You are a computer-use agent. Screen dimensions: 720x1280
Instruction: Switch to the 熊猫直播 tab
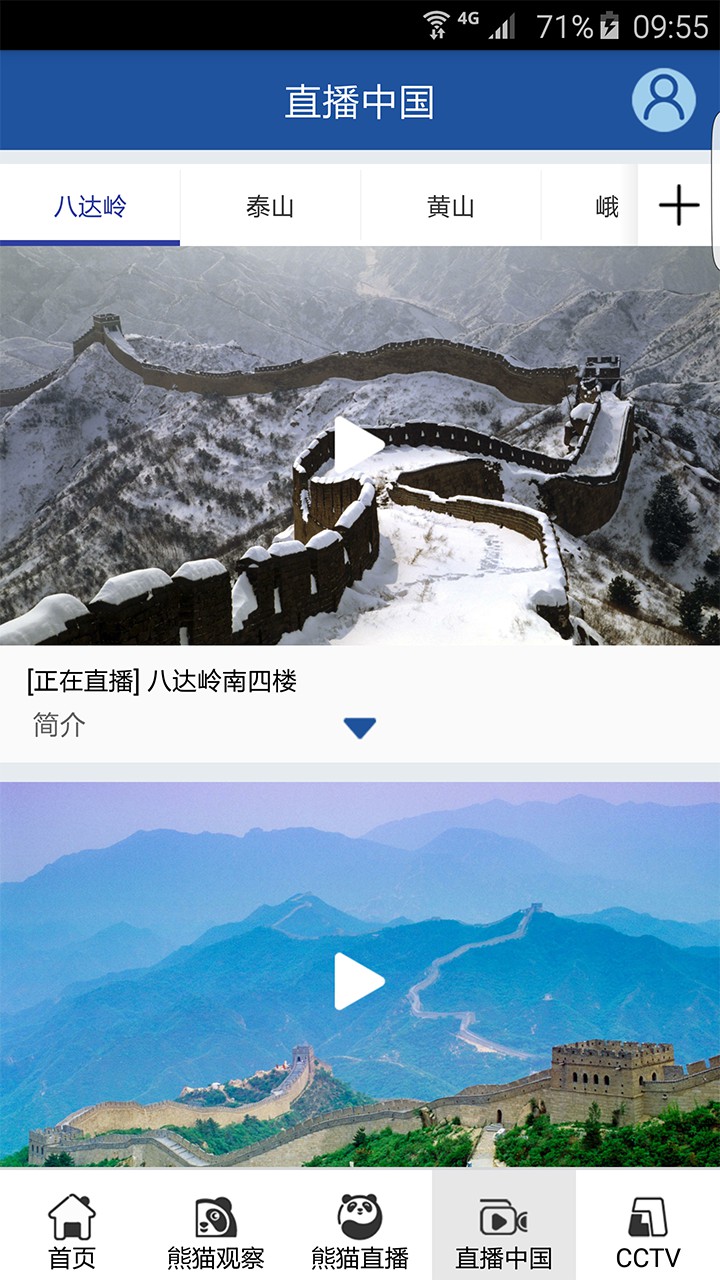tap(360, 1230)
